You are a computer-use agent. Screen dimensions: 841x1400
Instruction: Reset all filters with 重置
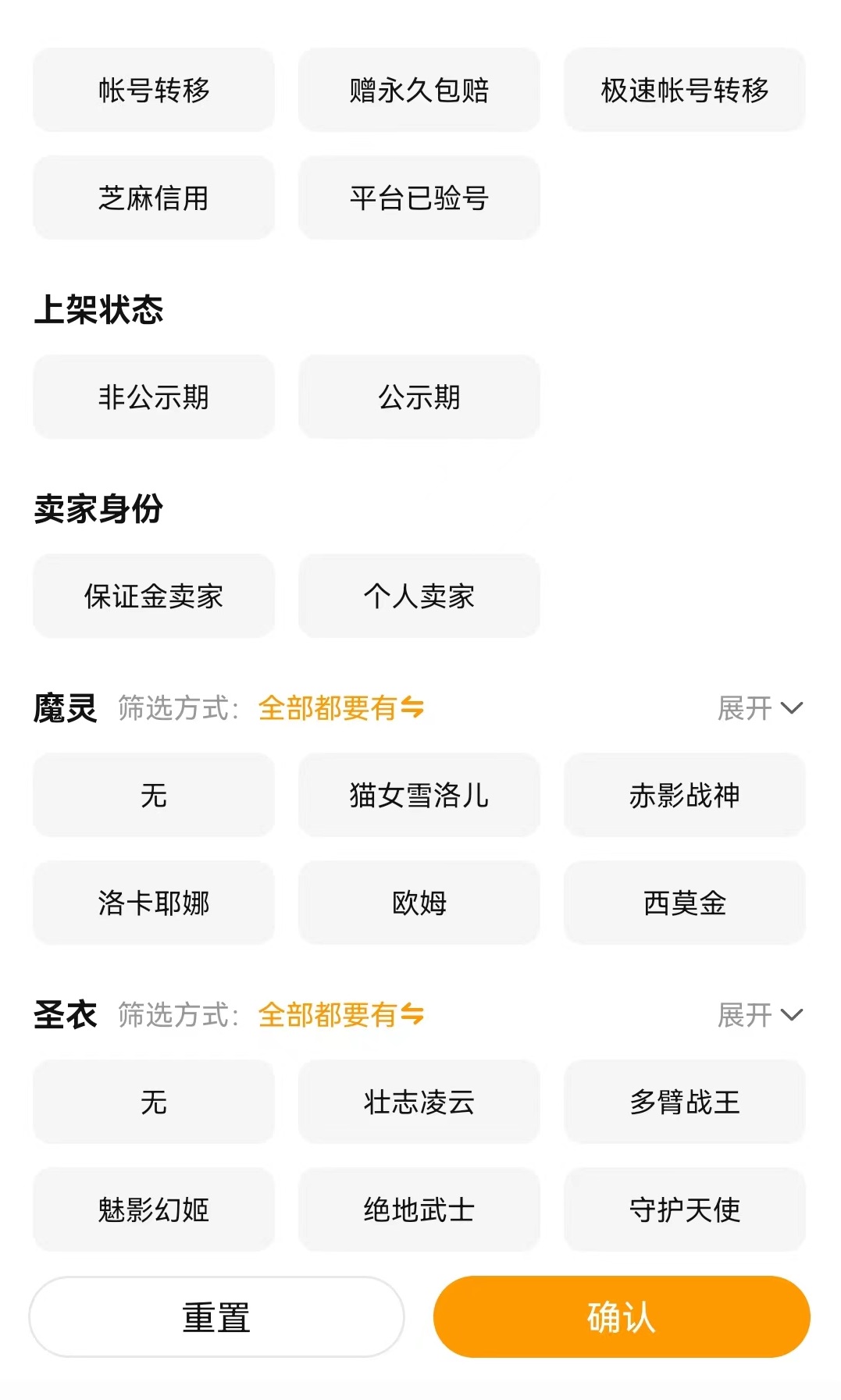(216, 1317)
